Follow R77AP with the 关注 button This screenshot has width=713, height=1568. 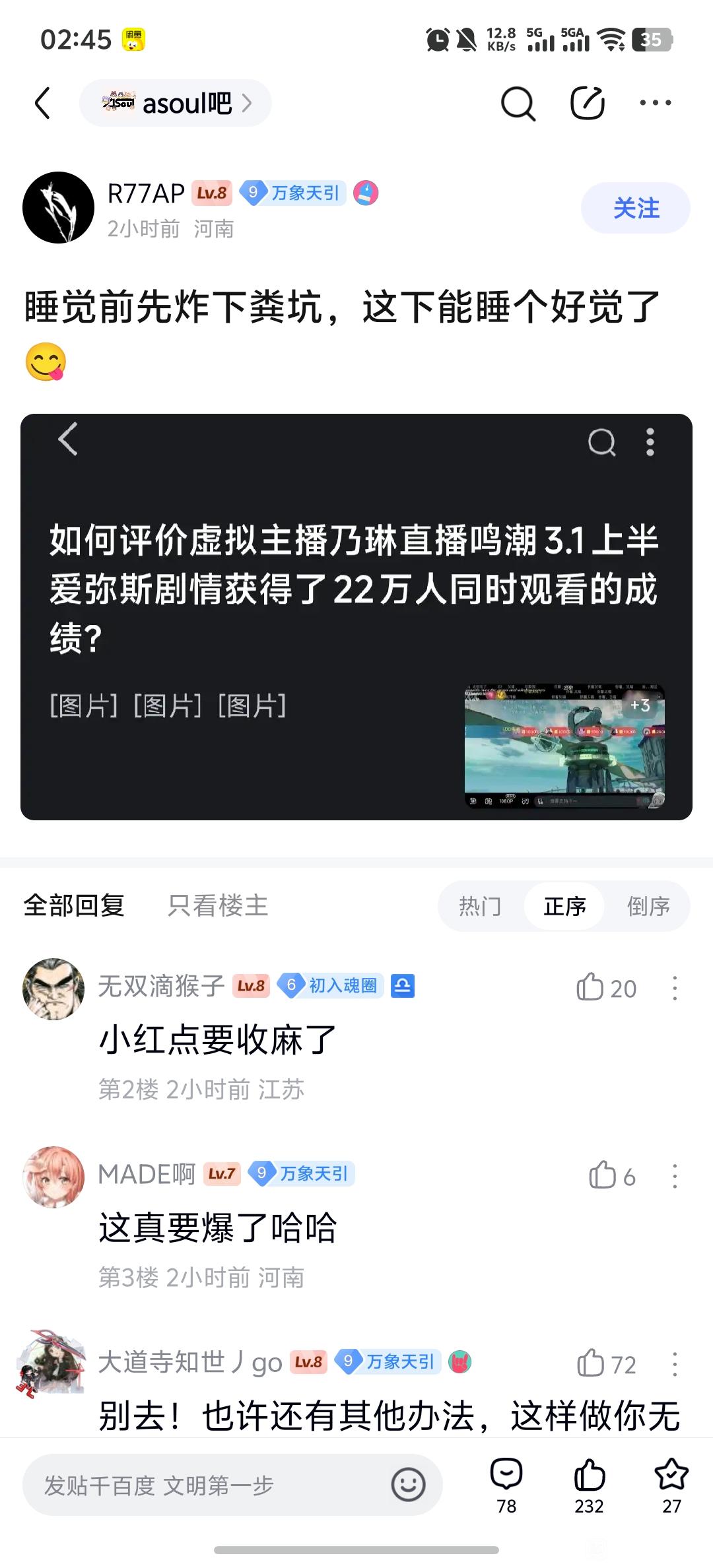click(636, 208)
